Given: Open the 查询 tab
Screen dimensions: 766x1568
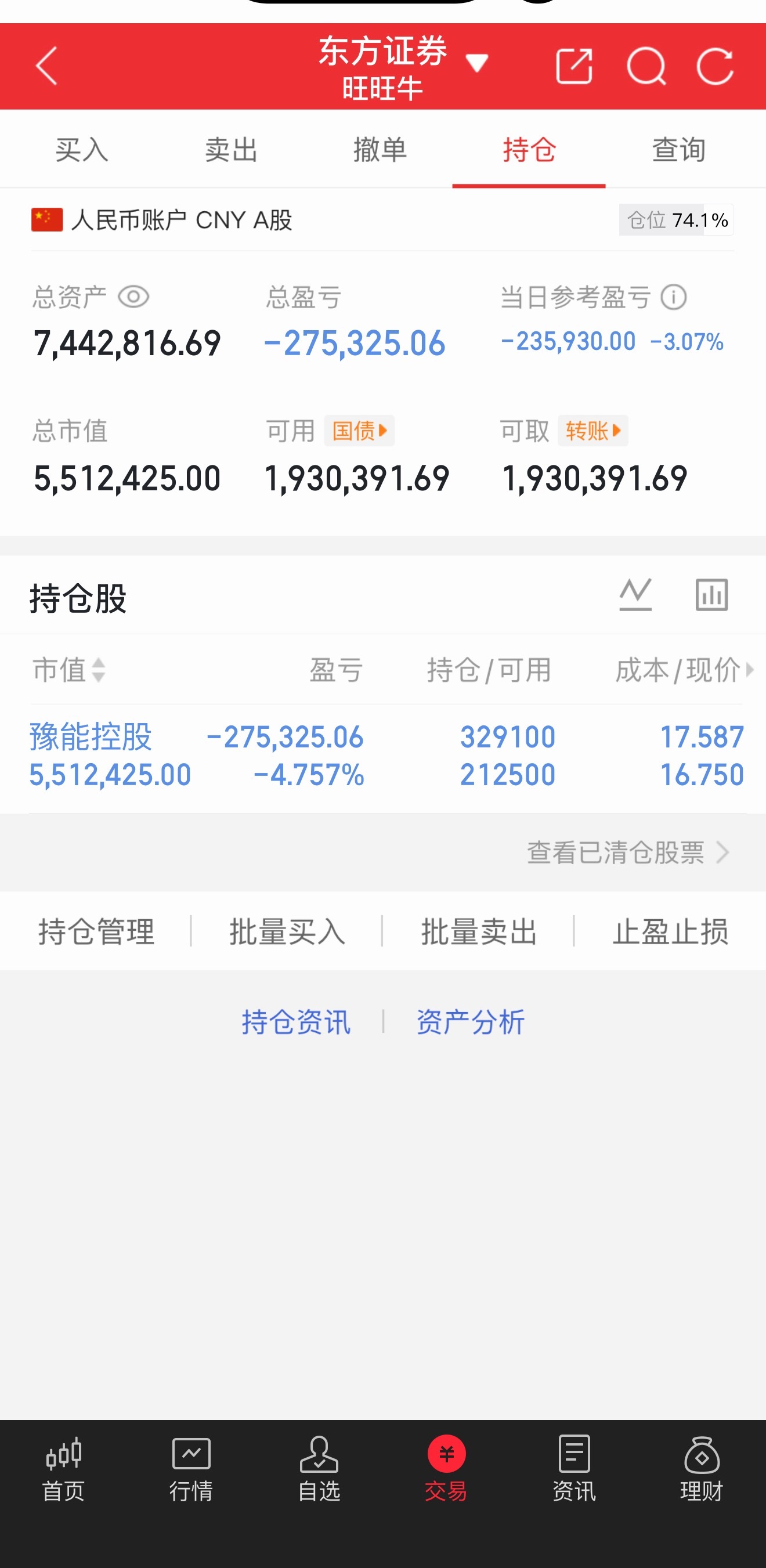Looking at the screenshot, I should [679, 150].
